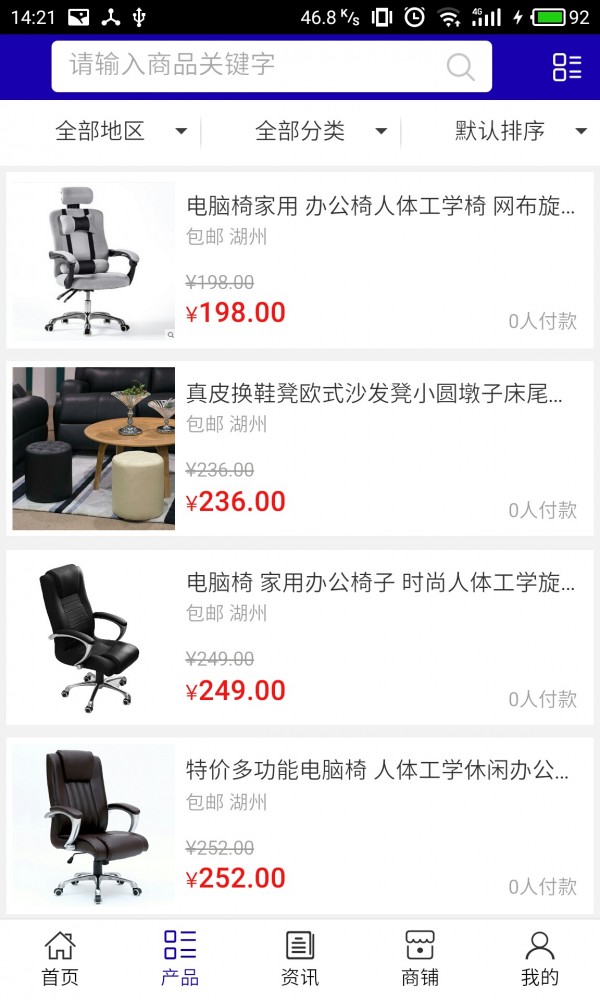View the ¥249.00 black office chair

(x=300, y=637)
